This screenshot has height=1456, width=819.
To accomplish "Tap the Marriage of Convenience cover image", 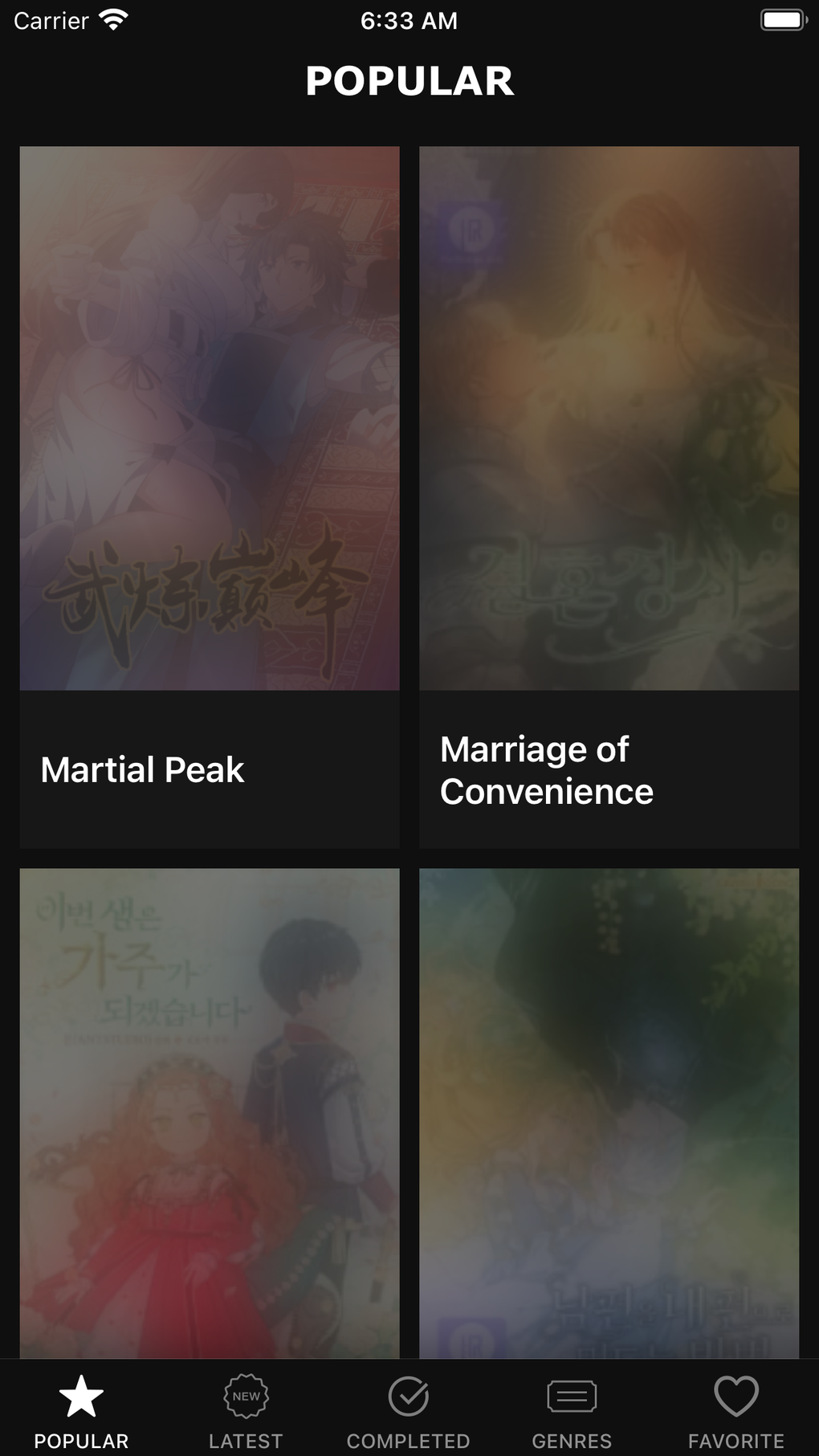I will [x=609, y=419].
